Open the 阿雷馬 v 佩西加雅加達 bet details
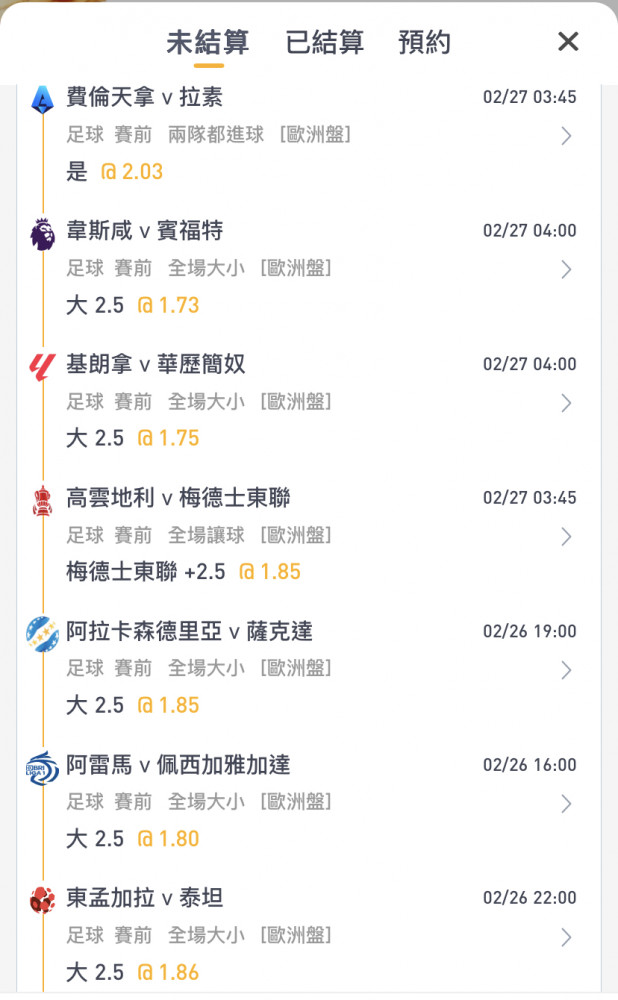The height and width of the screenshot is (1000, 618). 566,804
